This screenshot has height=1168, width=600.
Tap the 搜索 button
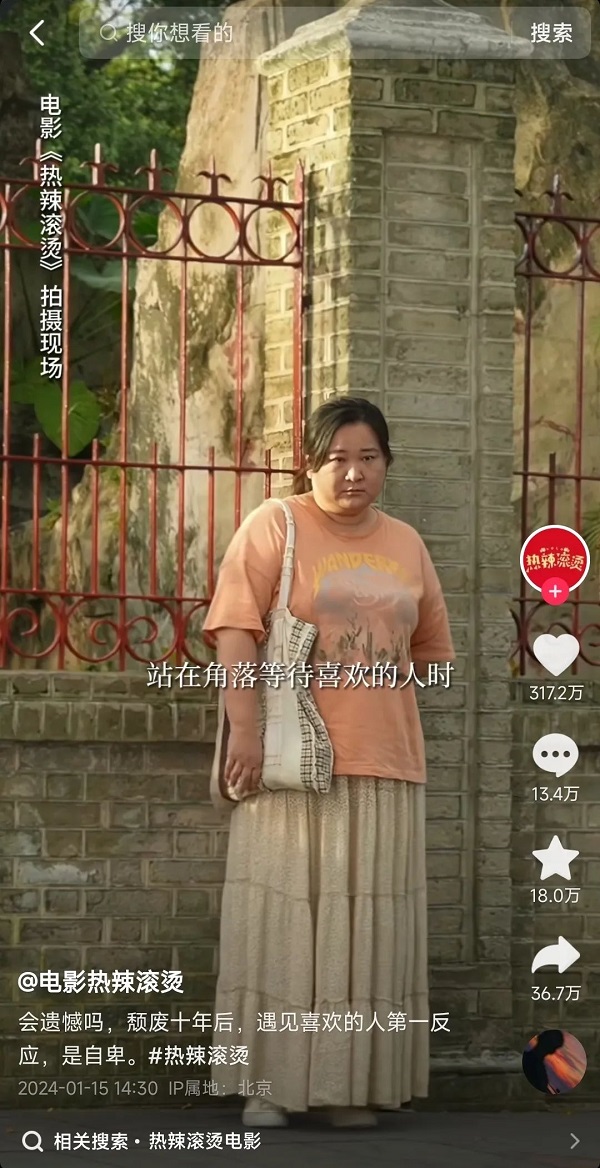click(x=551, y=33)
